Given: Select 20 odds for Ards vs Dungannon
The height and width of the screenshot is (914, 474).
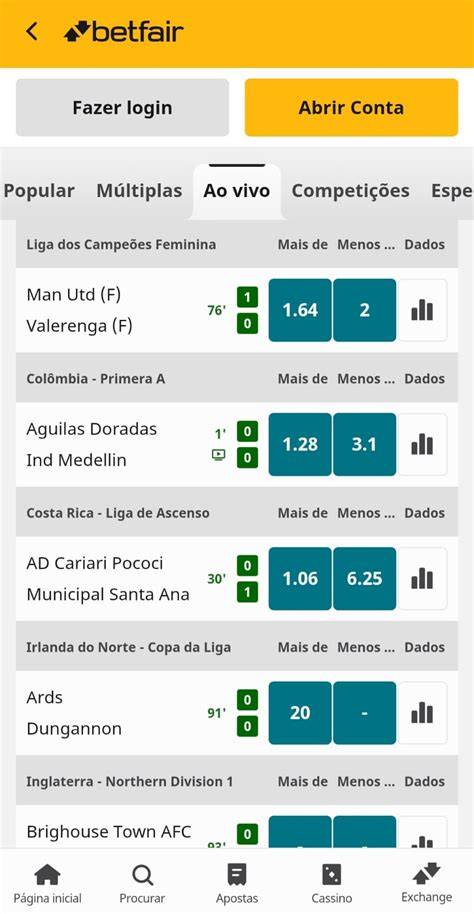Looking at the screenshot, I should click(300, 713).
